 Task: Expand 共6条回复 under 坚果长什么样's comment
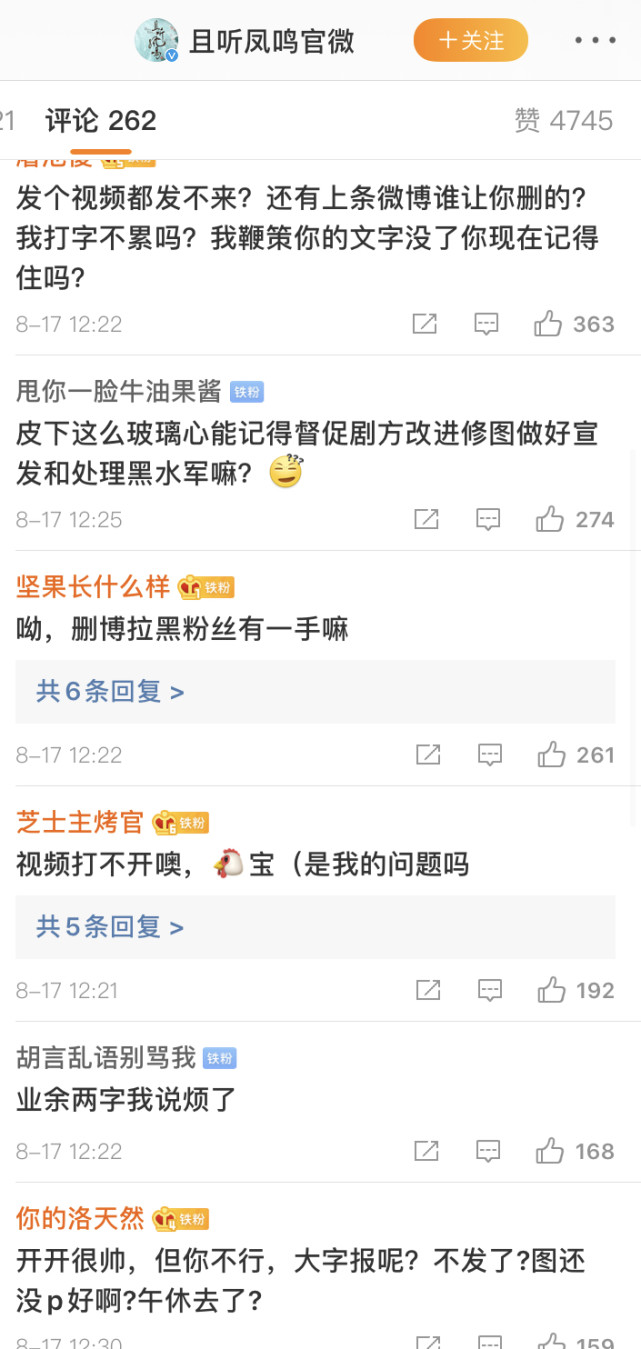coord(110,691)
